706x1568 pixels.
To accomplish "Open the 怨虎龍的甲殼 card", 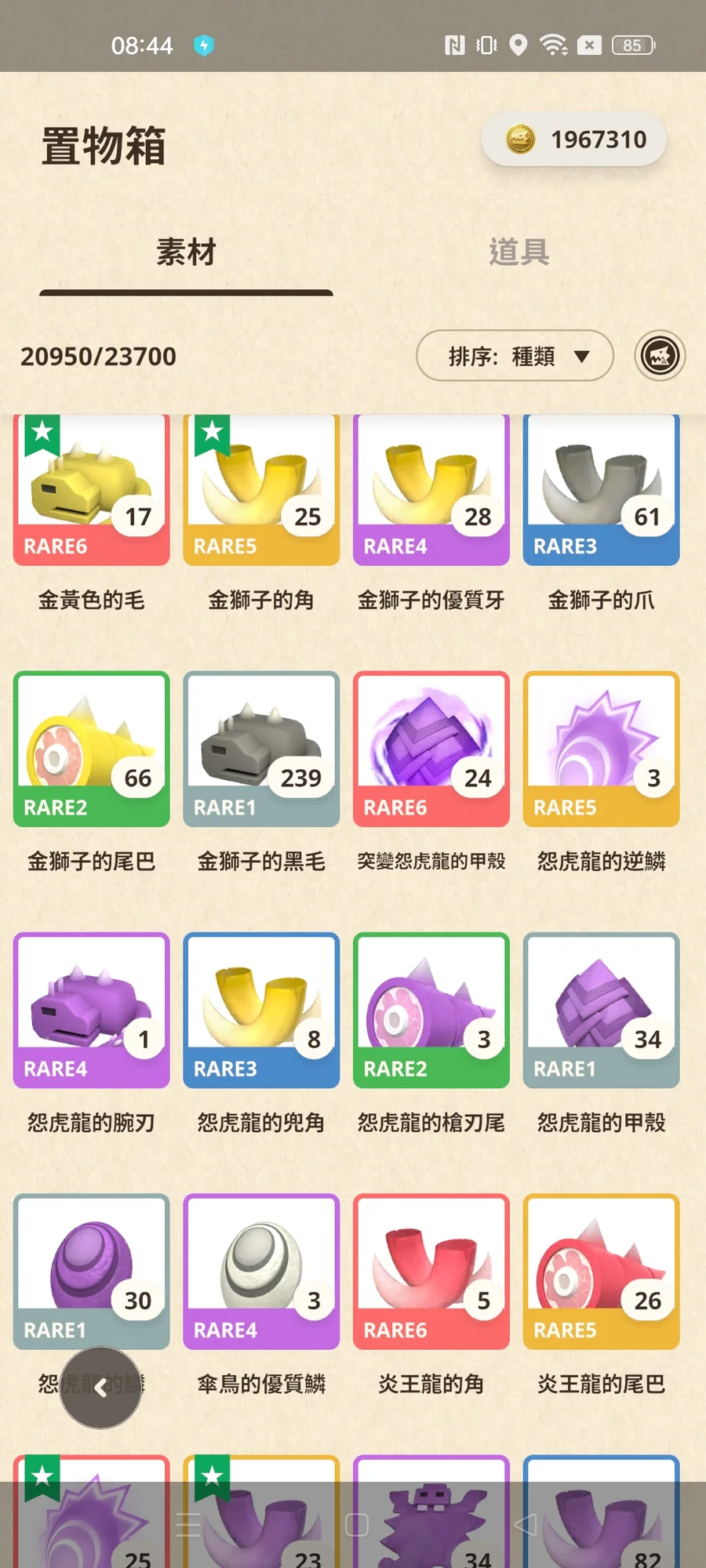I will 601,1010.
